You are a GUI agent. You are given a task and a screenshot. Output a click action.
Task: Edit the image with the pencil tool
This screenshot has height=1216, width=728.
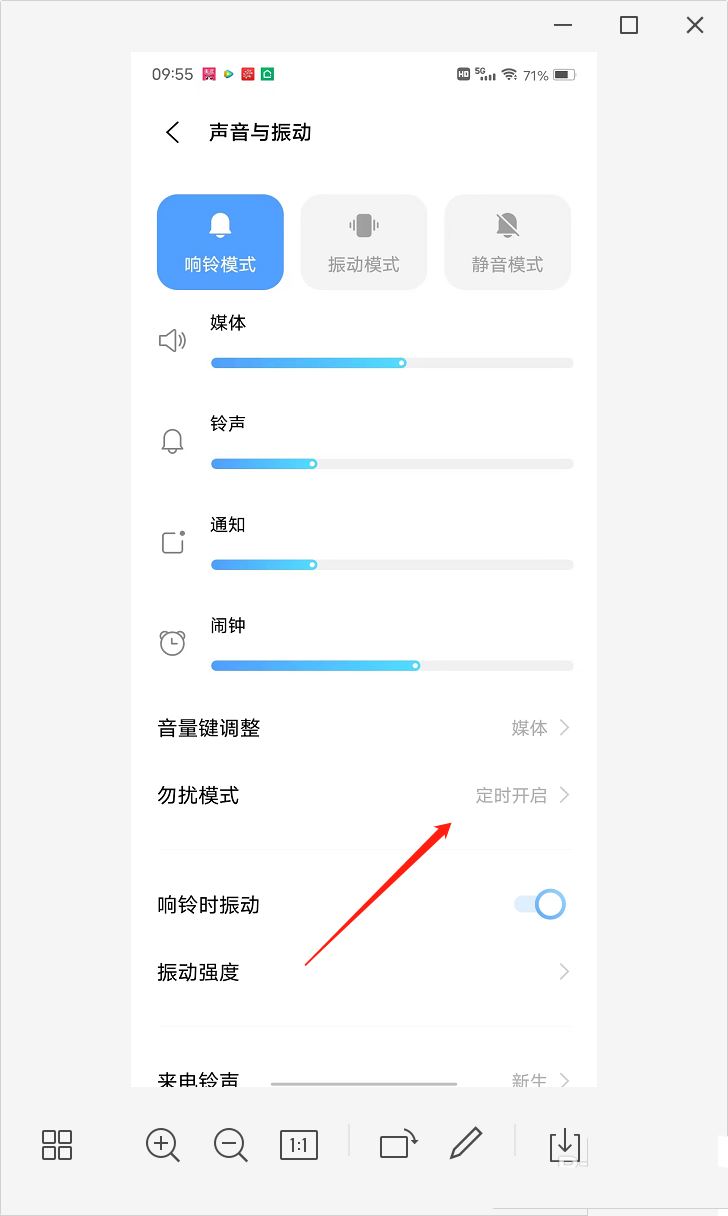click(466, 1143)
